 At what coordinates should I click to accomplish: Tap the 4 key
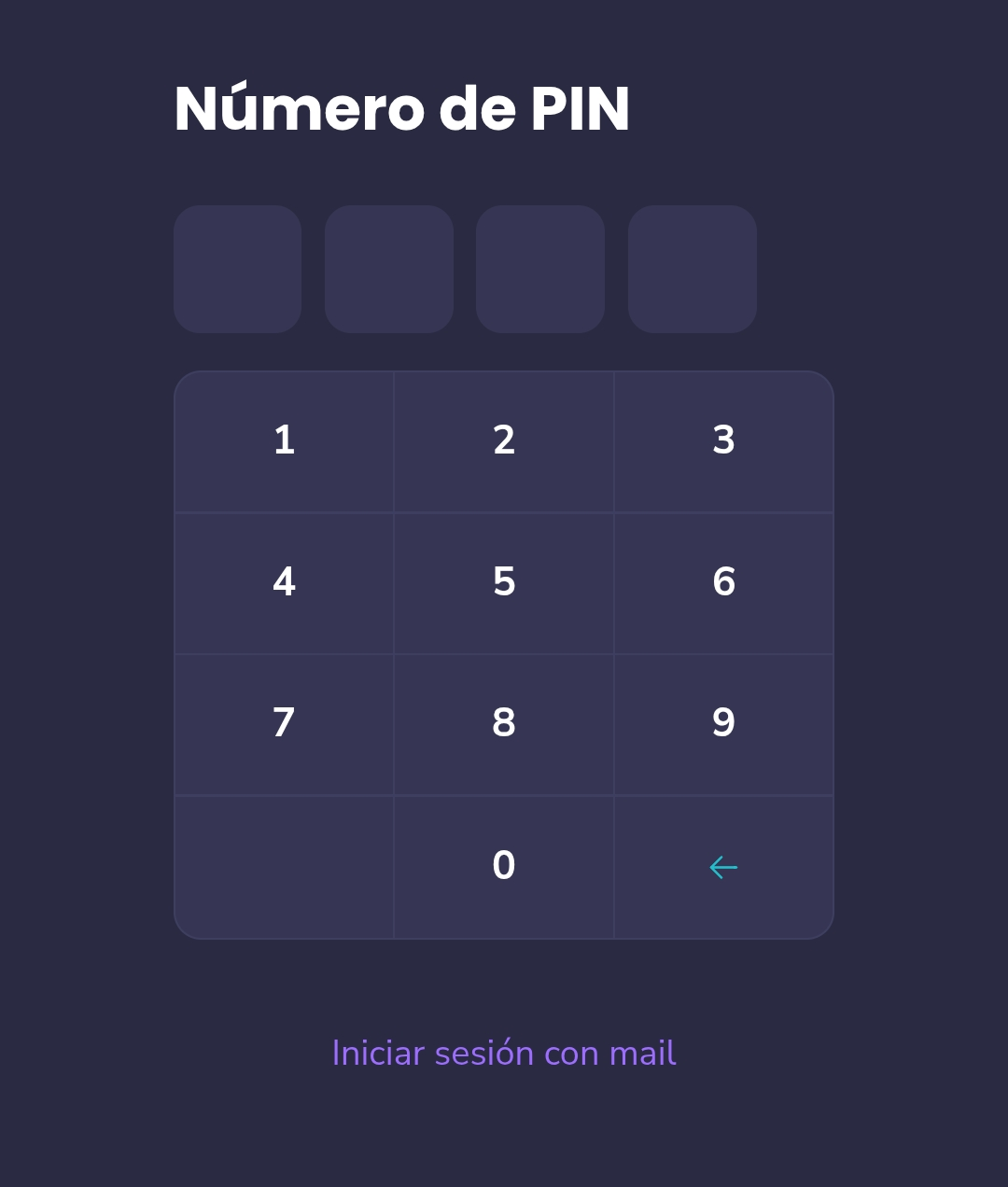(284, 583)
